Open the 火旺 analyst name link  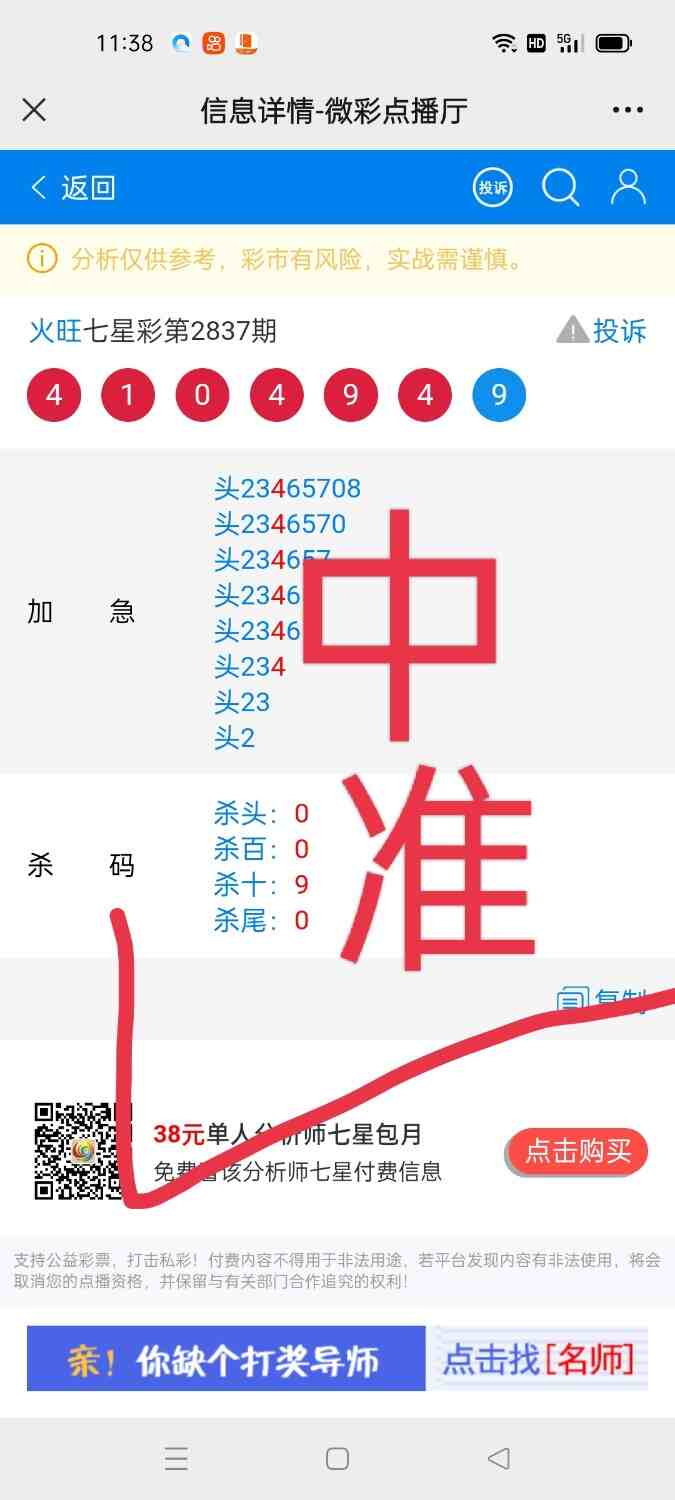pos(55,331)
